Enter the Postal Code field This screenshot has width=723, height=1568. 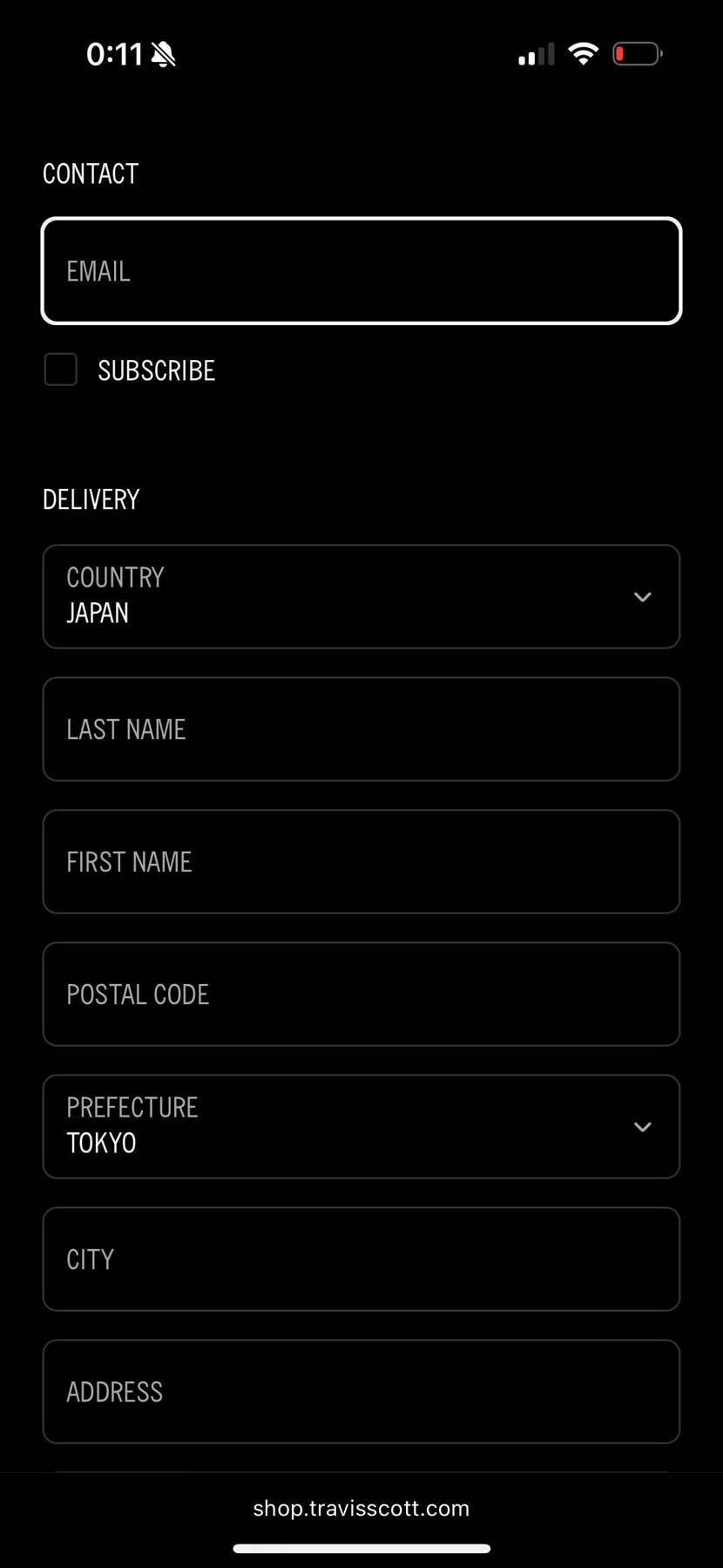tap(361, 994)
